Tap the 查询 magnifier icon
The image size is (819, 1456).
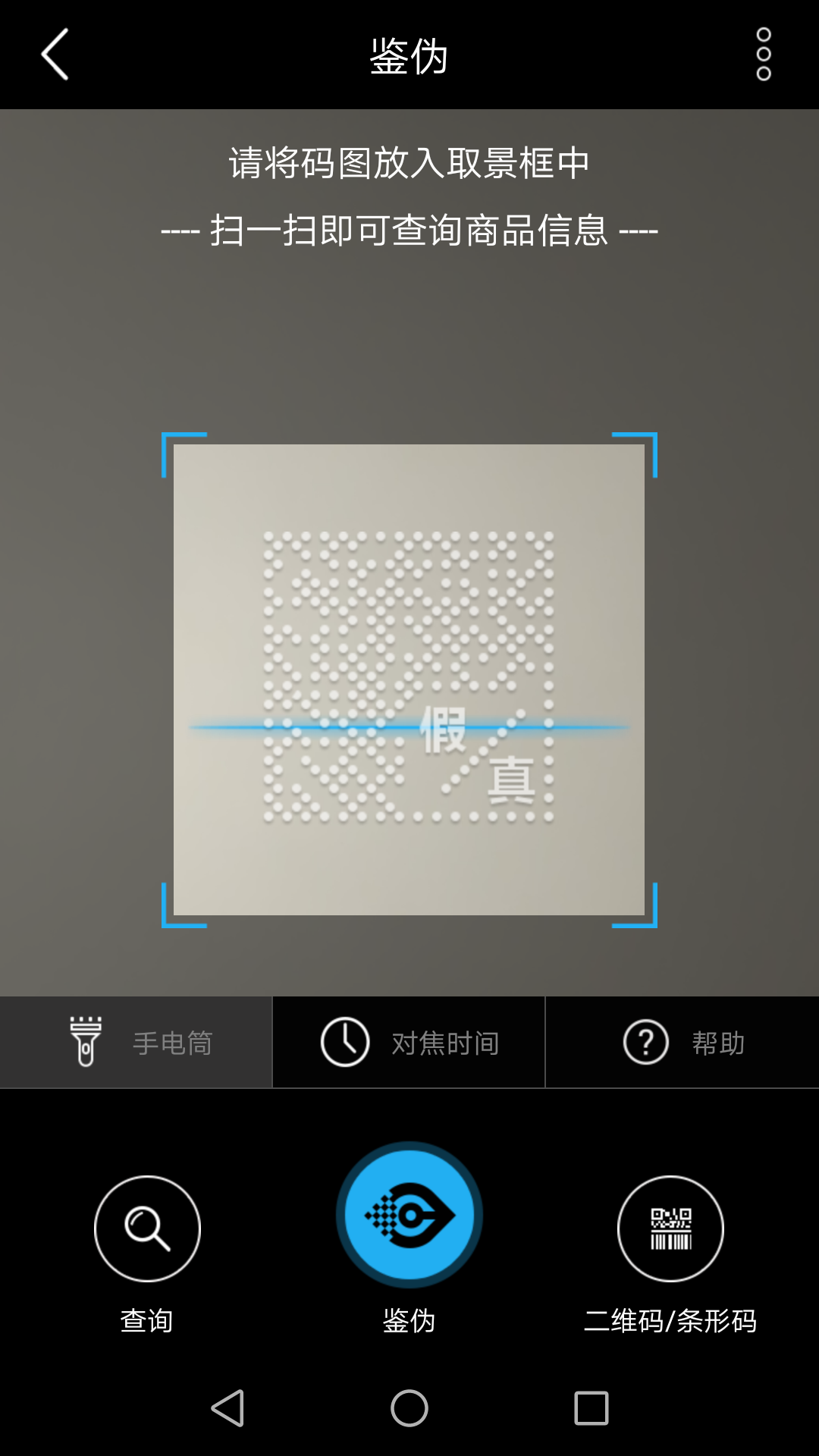click(x=146, y=1228)
